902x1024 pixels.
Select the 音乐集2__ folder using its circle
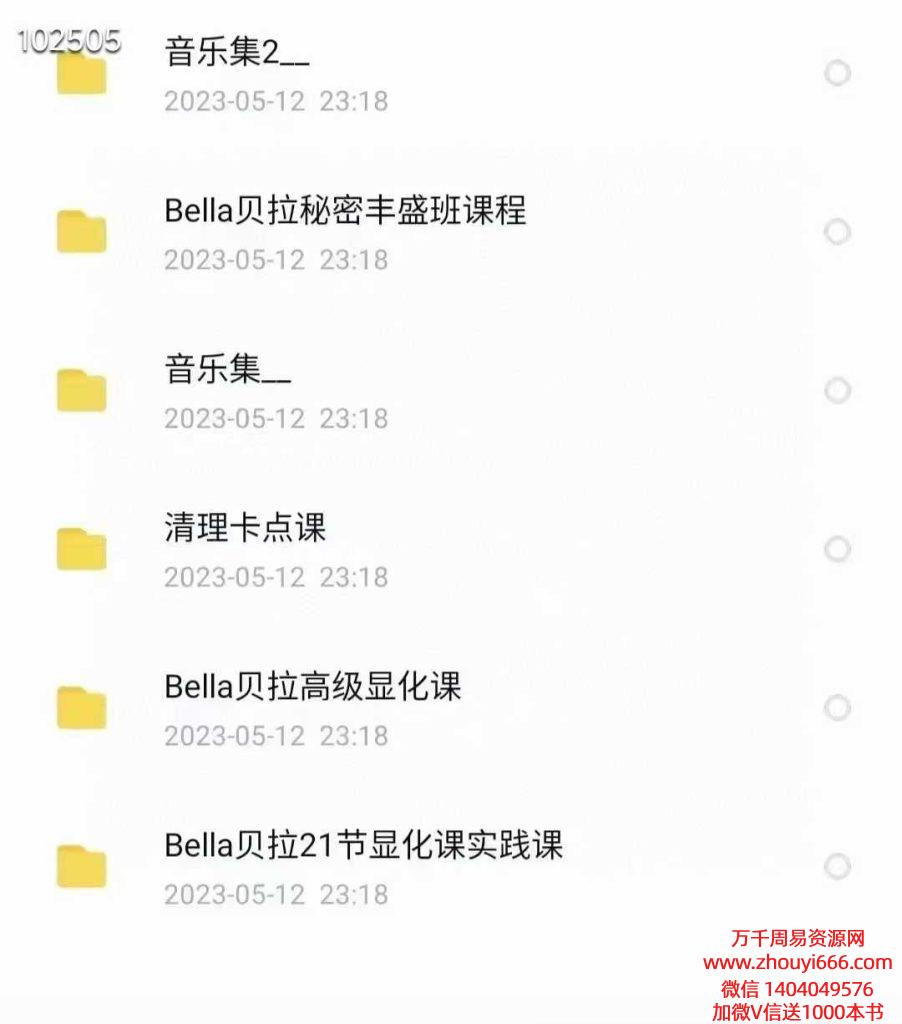(837, 73)
